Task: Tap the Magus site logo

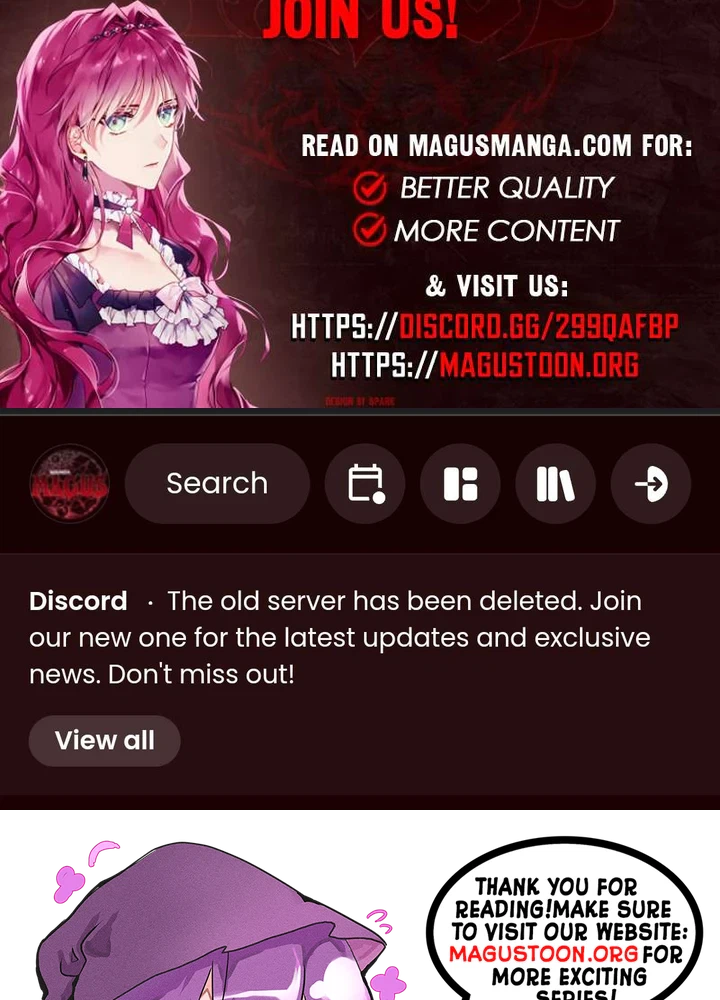Action: [x=69, y=483]
